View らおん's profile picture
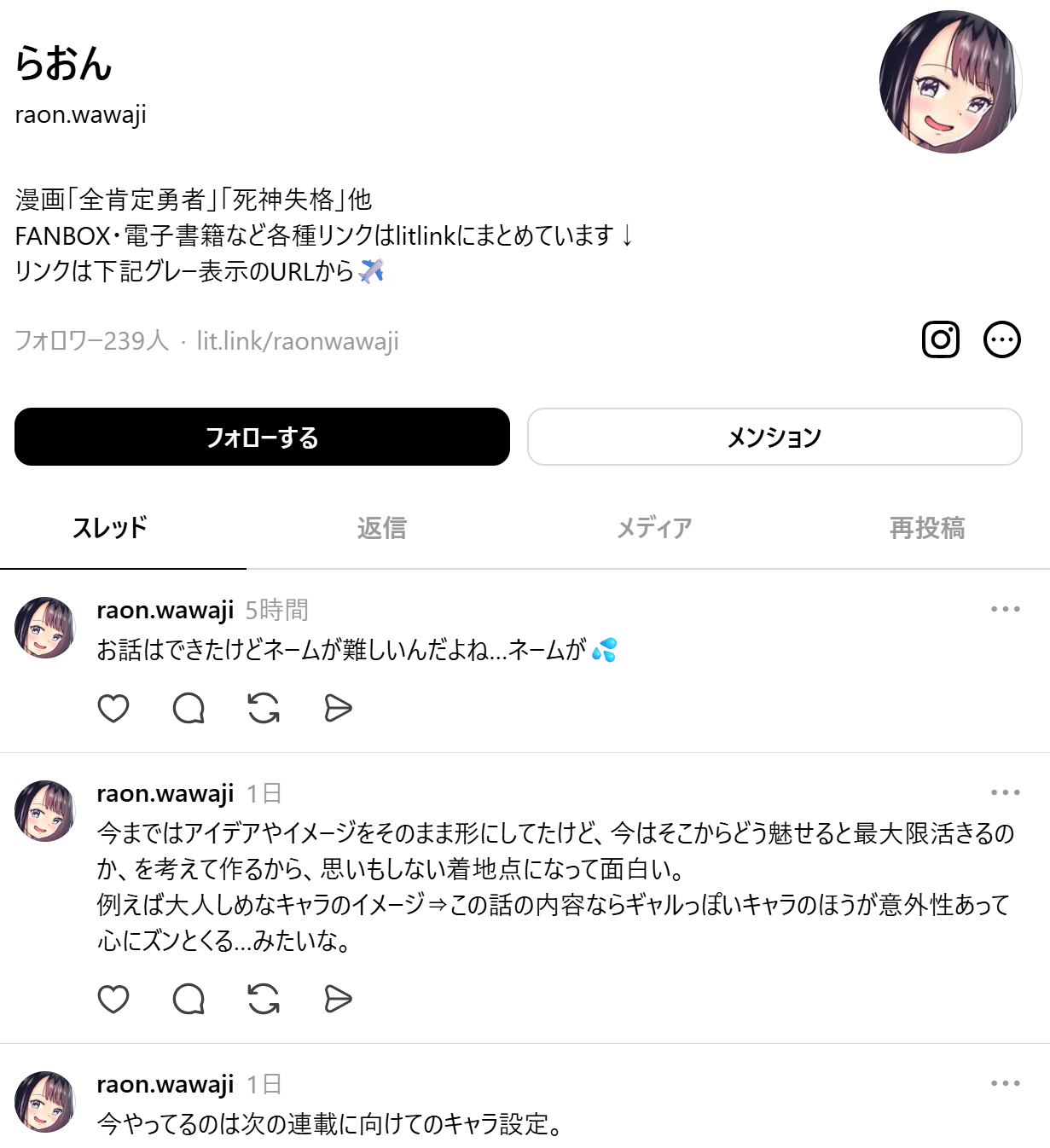 pyautogui.click(x=950, y=82)
